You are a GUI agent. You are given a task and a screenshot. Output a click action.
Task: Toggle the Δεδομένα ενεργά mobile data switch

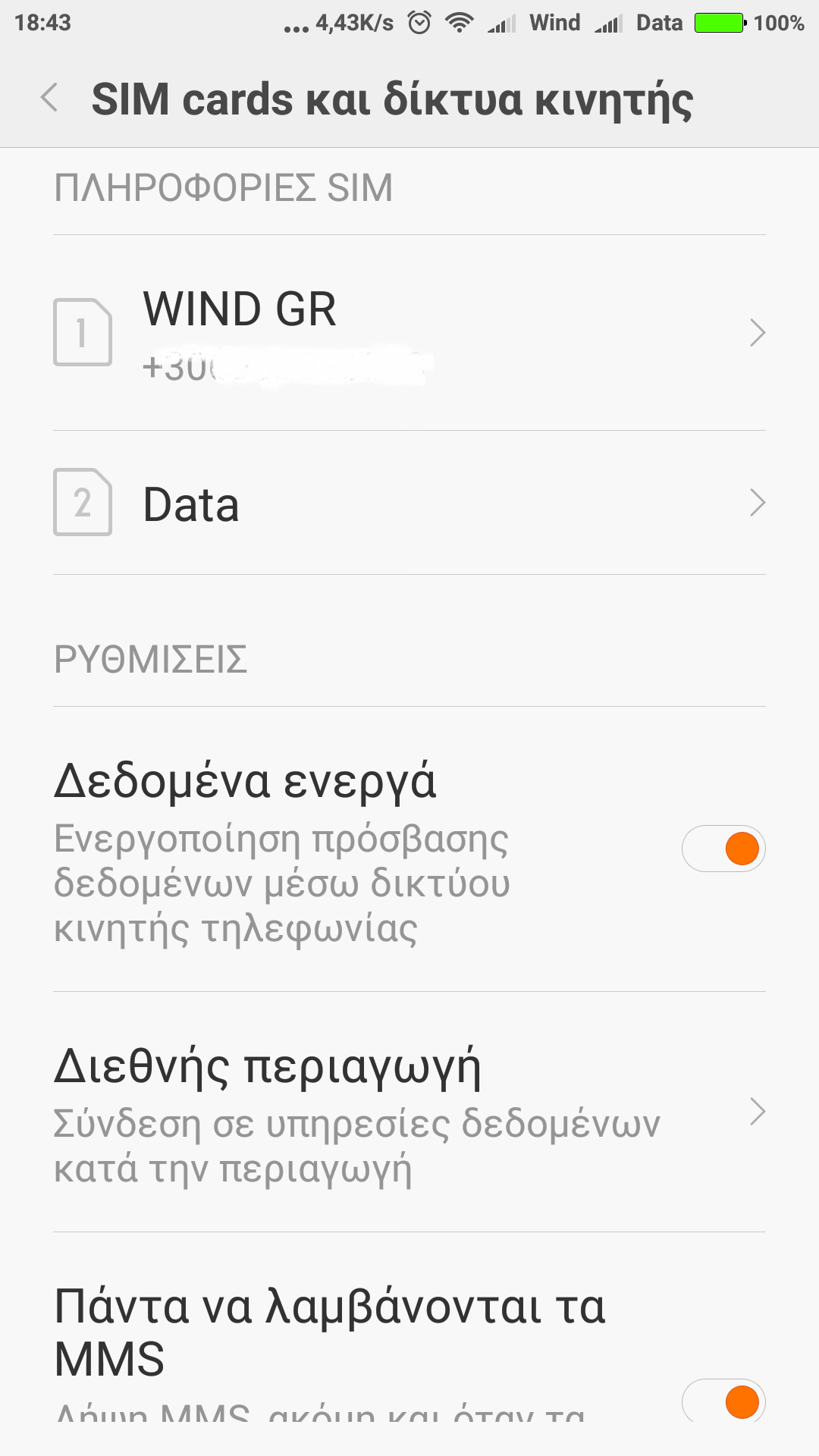723,849
